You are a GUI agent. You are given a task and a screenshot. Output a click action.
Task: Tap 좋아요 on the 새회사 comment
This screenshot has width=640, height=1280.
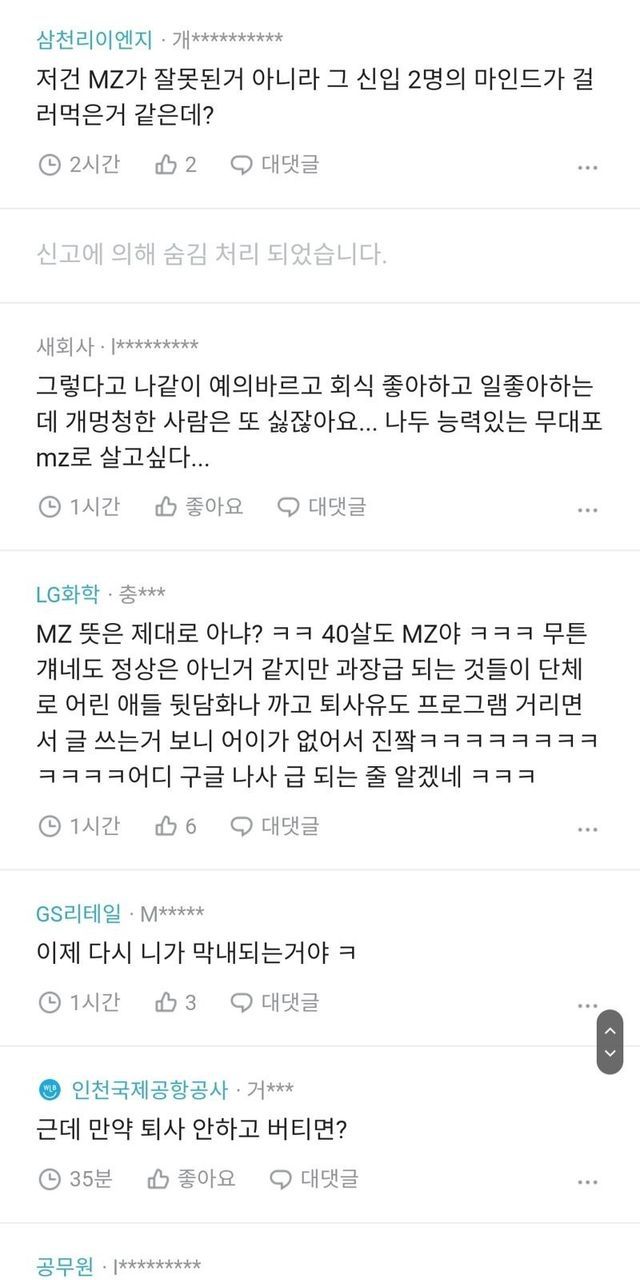click(x=199, y=507)
